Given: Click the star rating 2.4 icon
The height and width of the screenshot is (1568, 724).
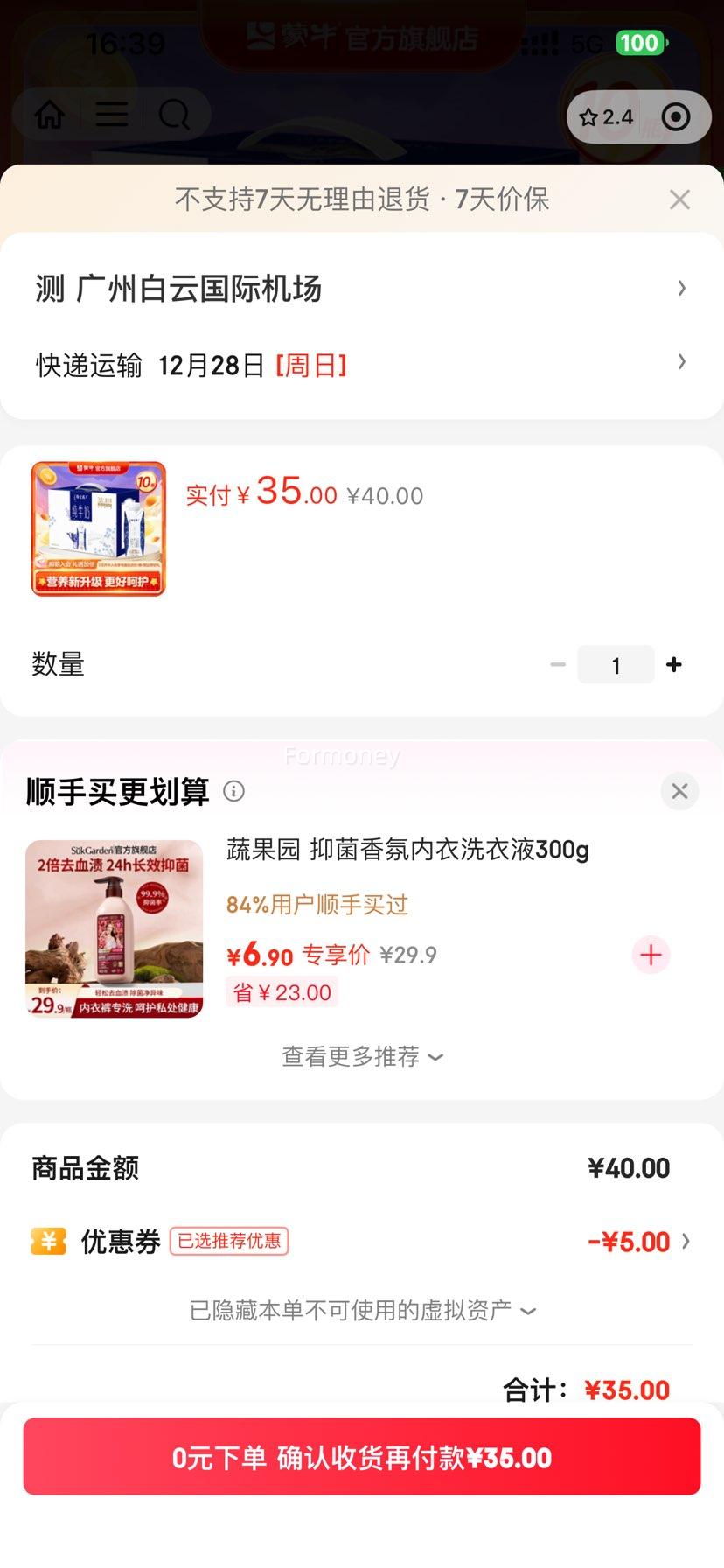Looking at the screenshot, I should click(x=605, y=115).
